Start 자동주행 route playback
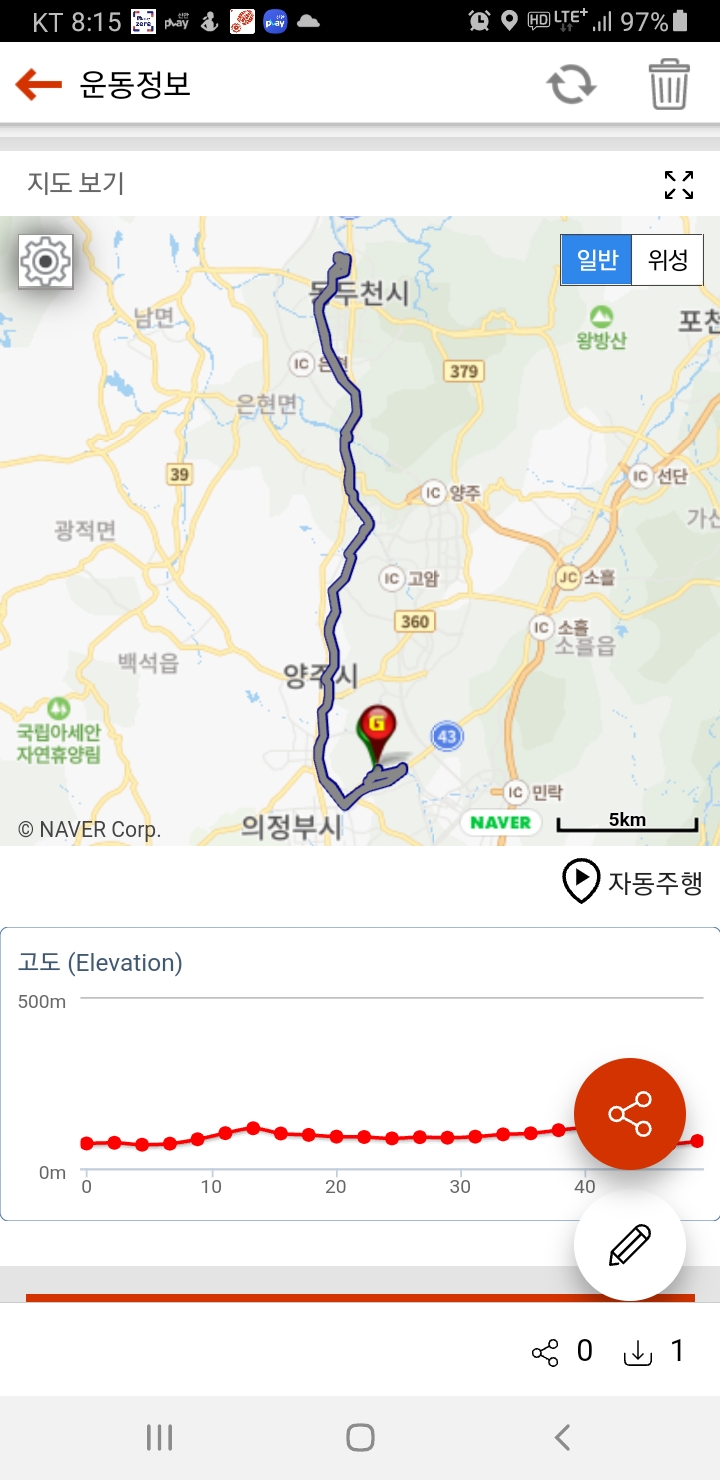720x1480 pixels. pos(633,882)
